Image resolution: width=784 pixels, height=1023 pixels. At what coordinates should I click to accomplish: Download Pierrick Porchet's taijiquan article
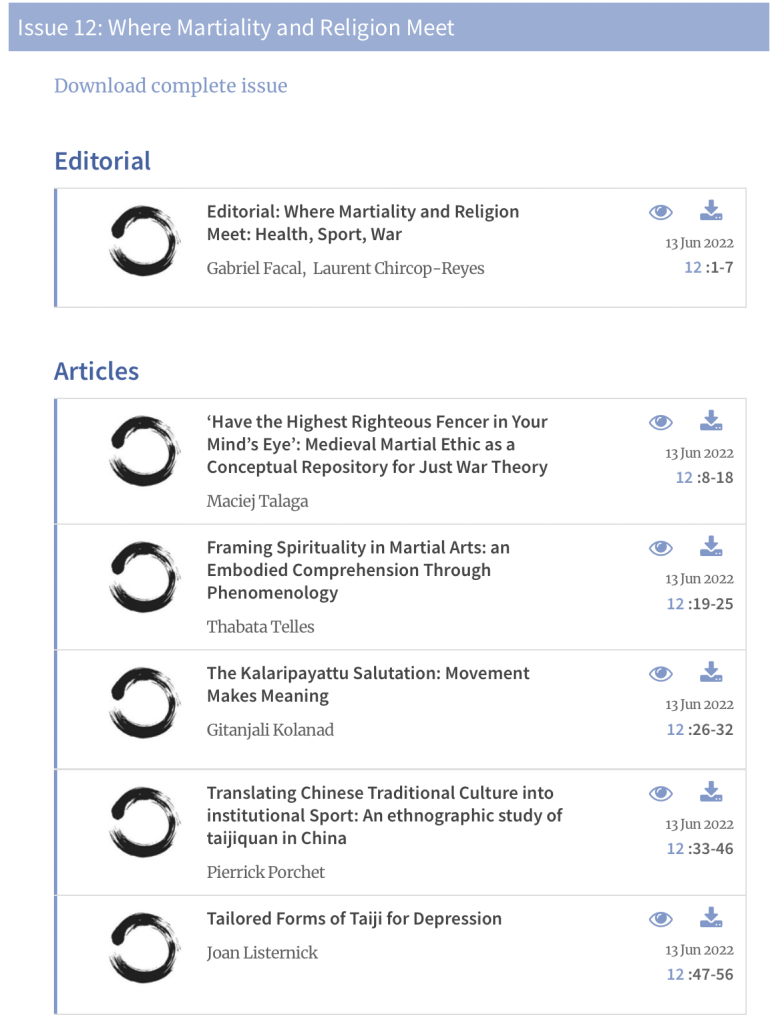[x=711, y=793]
